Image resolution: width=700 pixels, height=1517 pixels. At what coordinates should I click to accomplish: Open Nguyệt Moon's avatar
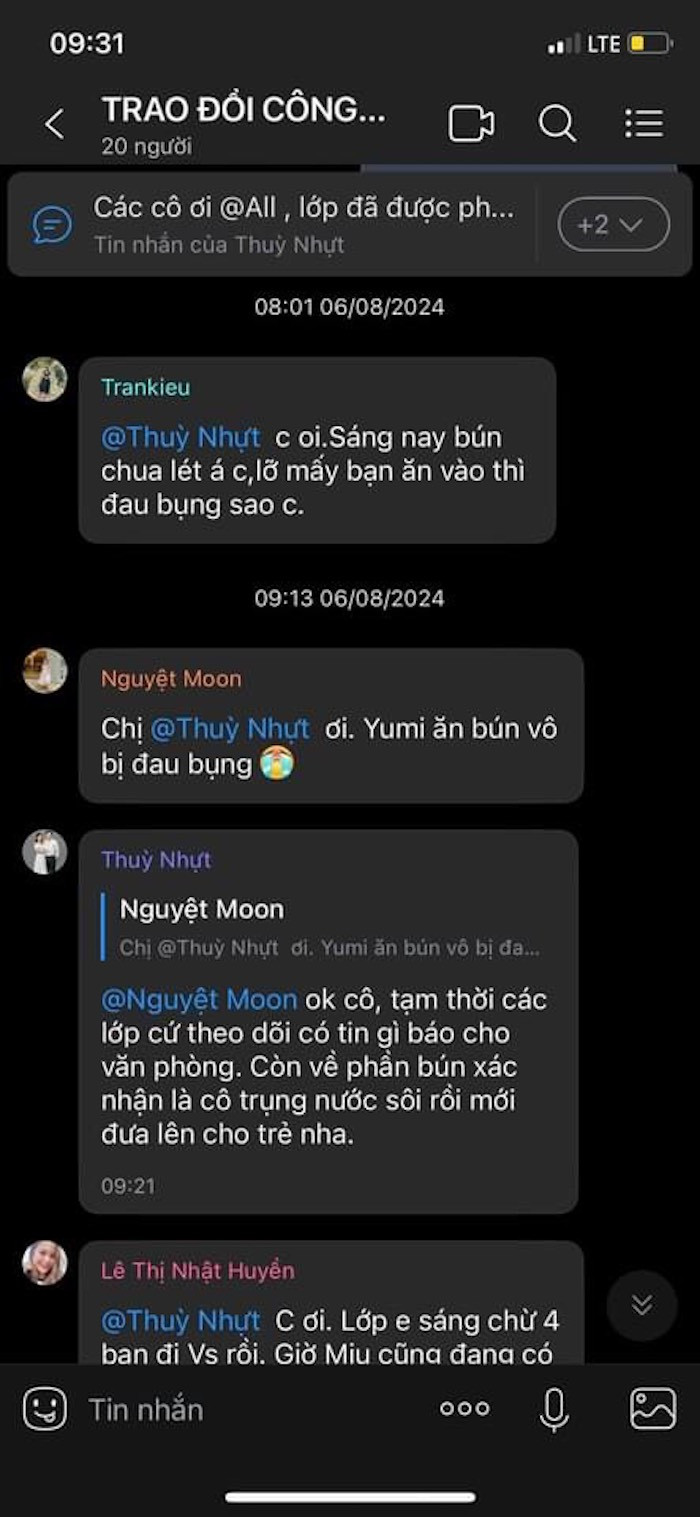[45, 671]
